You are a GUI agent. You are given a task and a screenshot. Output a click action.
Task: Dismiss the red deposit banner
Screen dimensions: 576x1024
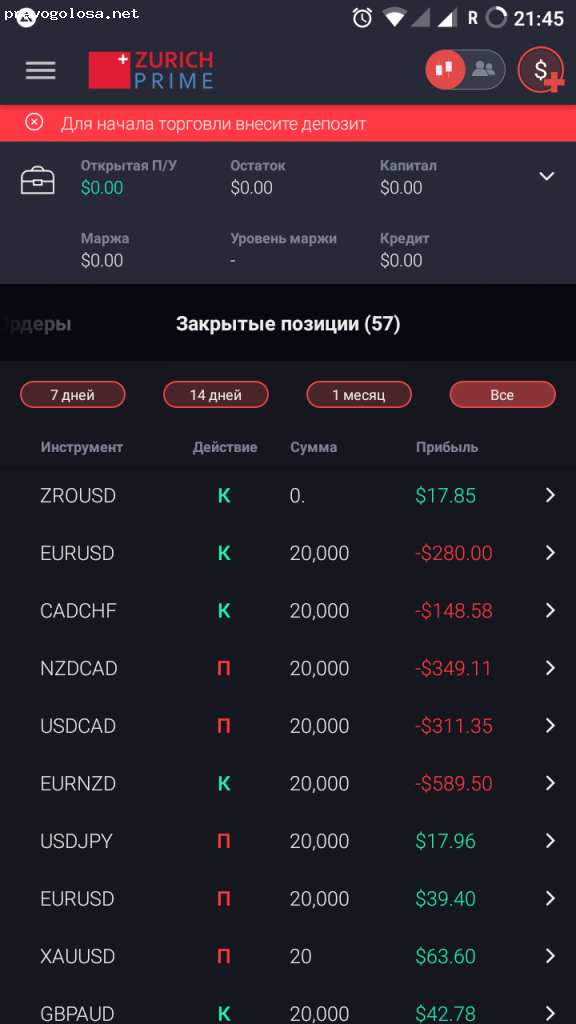click(34, 122)
